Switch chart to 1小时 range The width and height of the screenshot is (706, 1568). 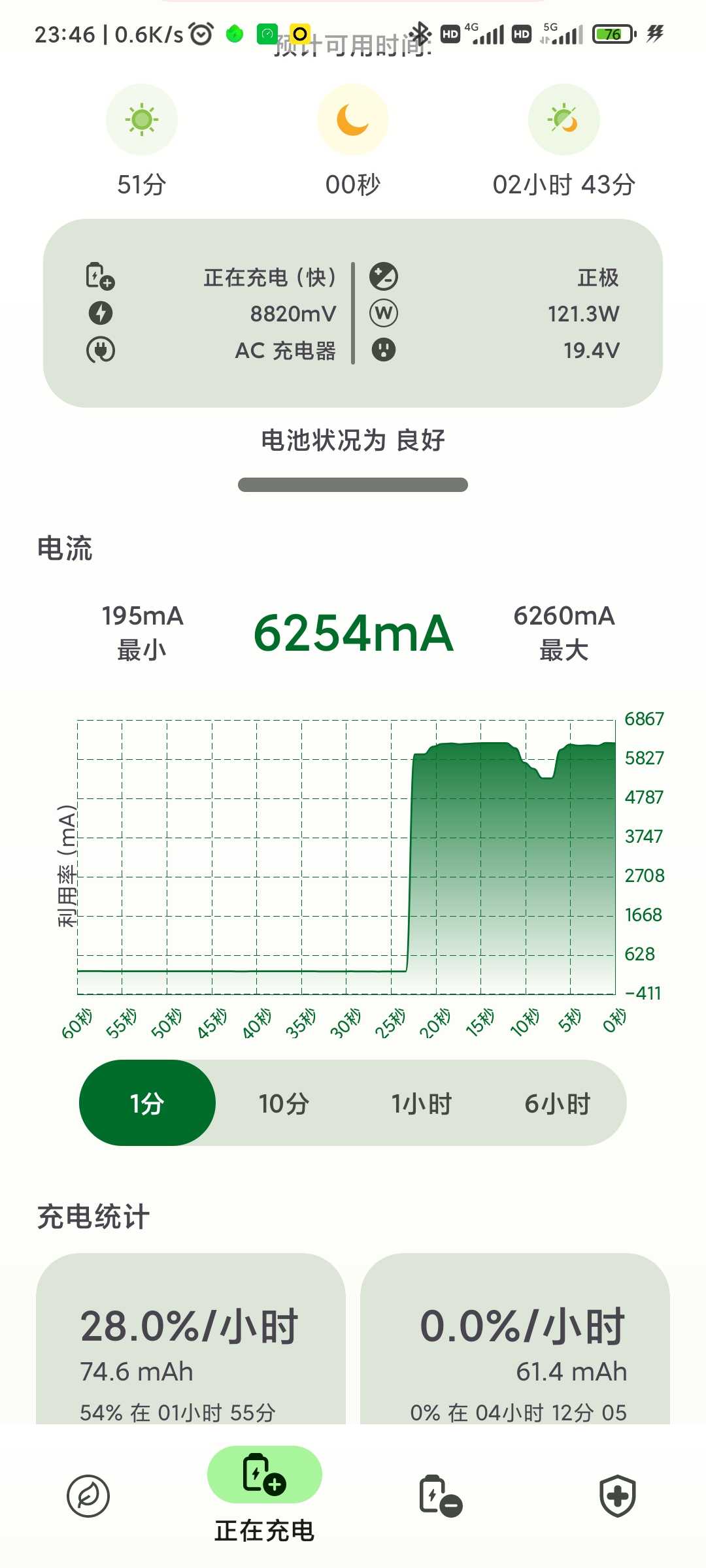click(x=421, y=1103)
